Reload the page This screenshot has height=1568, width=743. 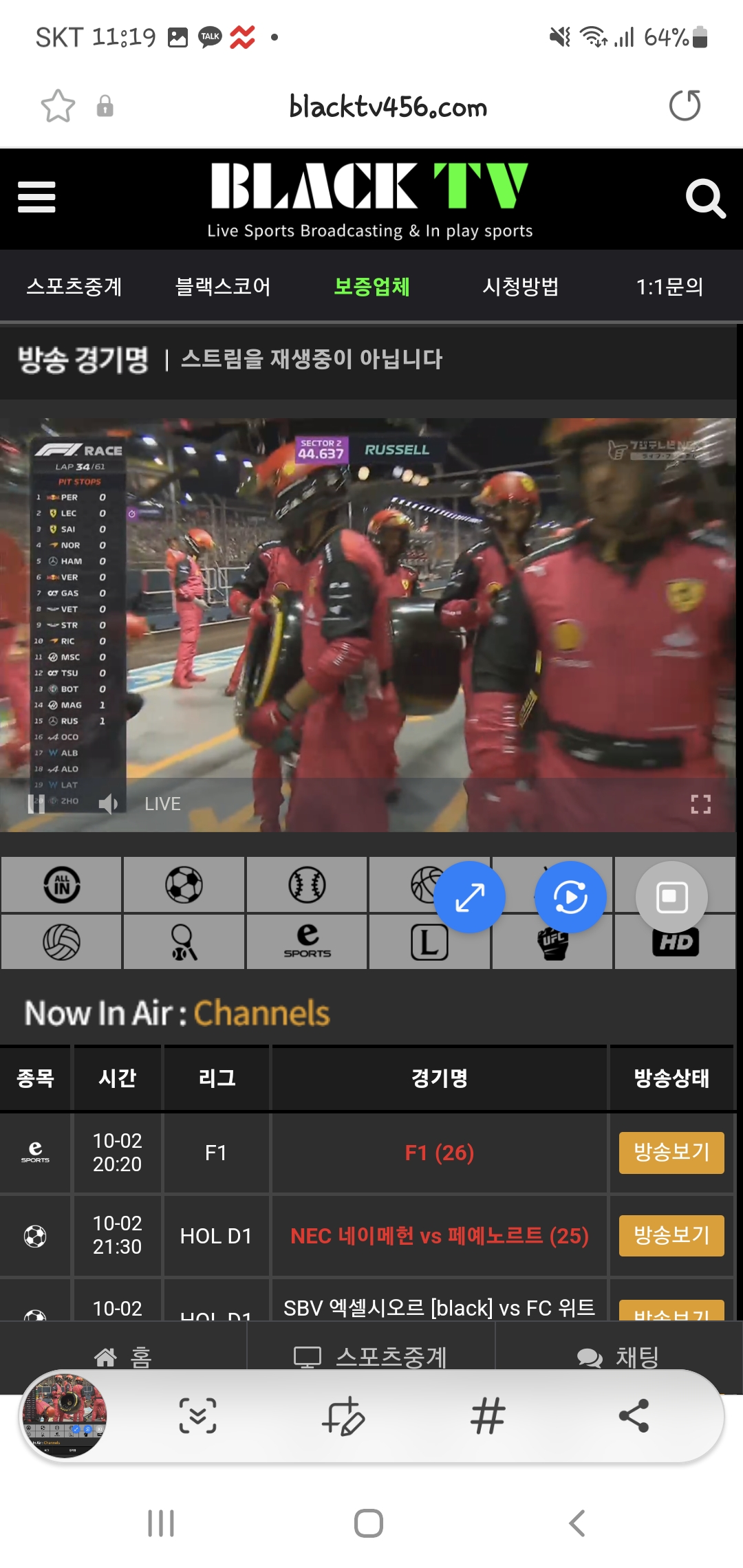point(685,106)
